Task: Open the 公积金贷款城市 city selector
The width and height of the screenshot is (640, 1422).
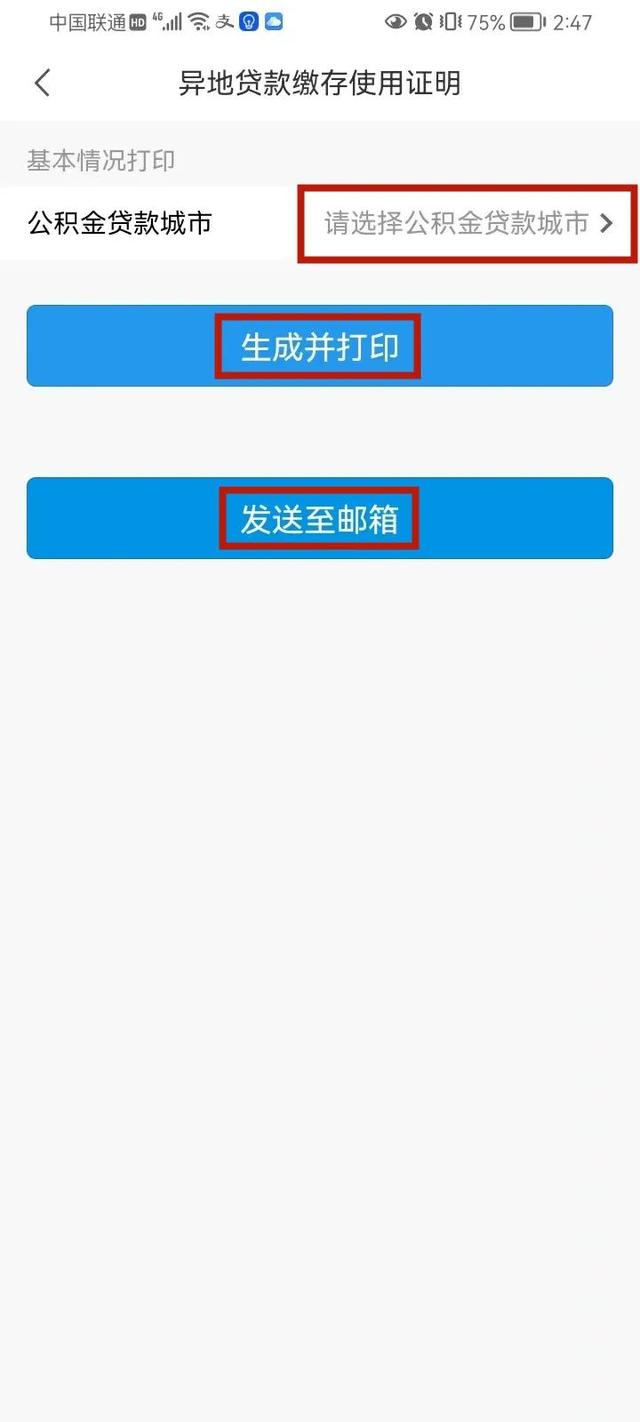Action: click(467, 224)
